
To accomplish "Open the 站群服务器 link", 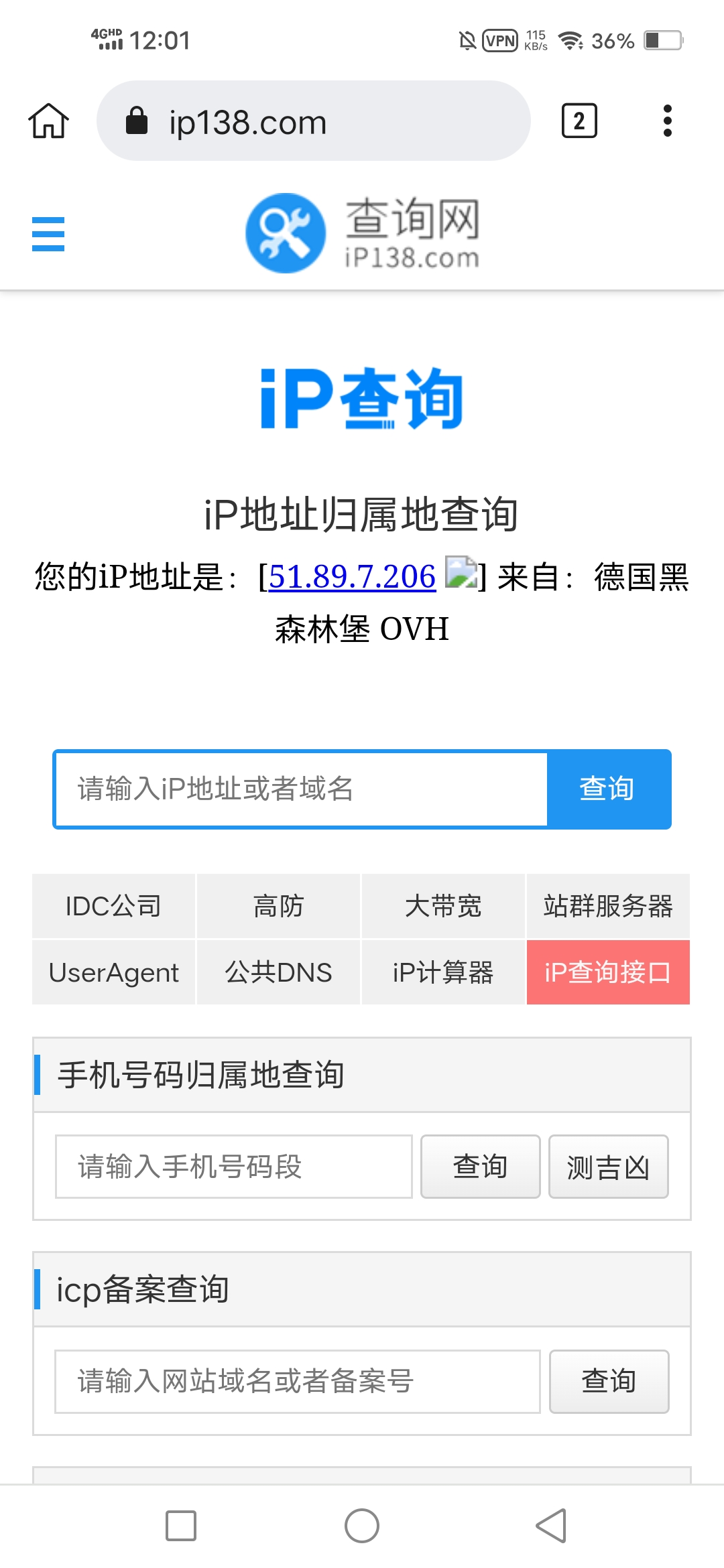I will pyautogui.click(x=608, y=906).
